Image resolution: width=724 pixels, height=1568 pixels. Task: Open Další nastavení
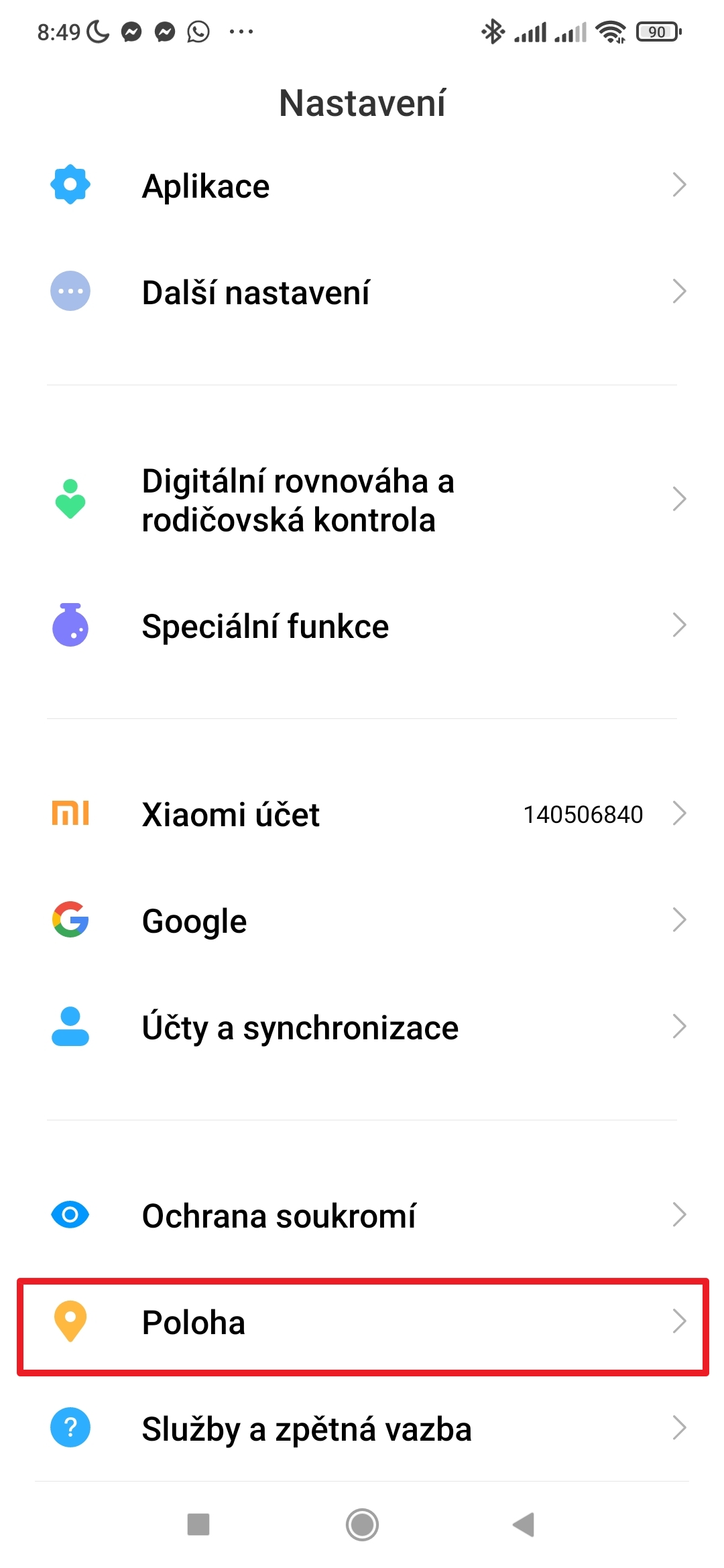[x=362, y=292]
